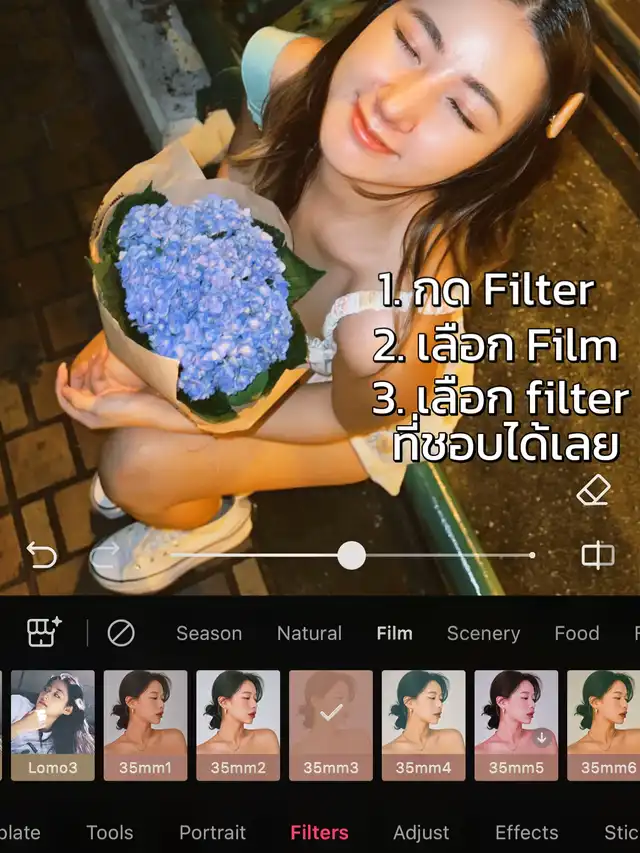Select the eraser tool
640x853 pixels.
tap(593, 491)
